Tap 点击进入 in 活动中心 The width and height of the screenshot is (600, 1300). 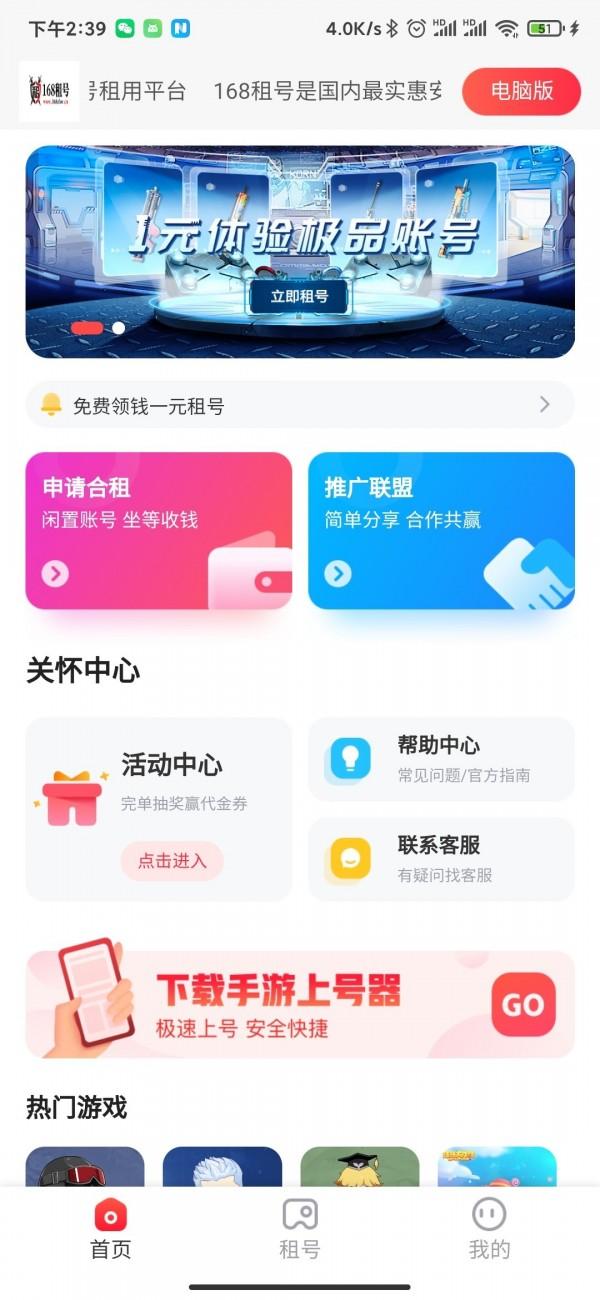[172, 861]
